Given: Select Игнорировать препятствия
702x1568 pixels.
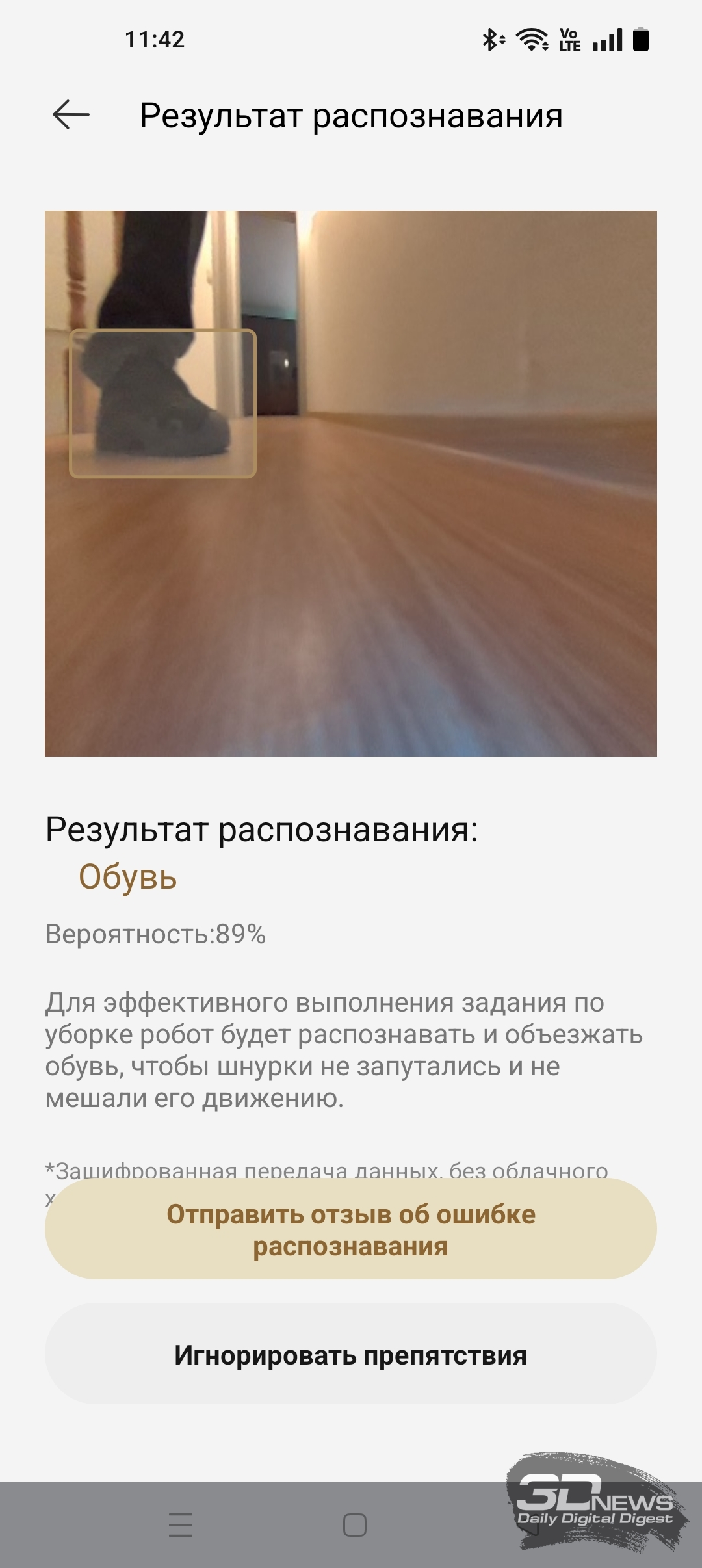Looking at the screenshot, I should pos(350,1356).
